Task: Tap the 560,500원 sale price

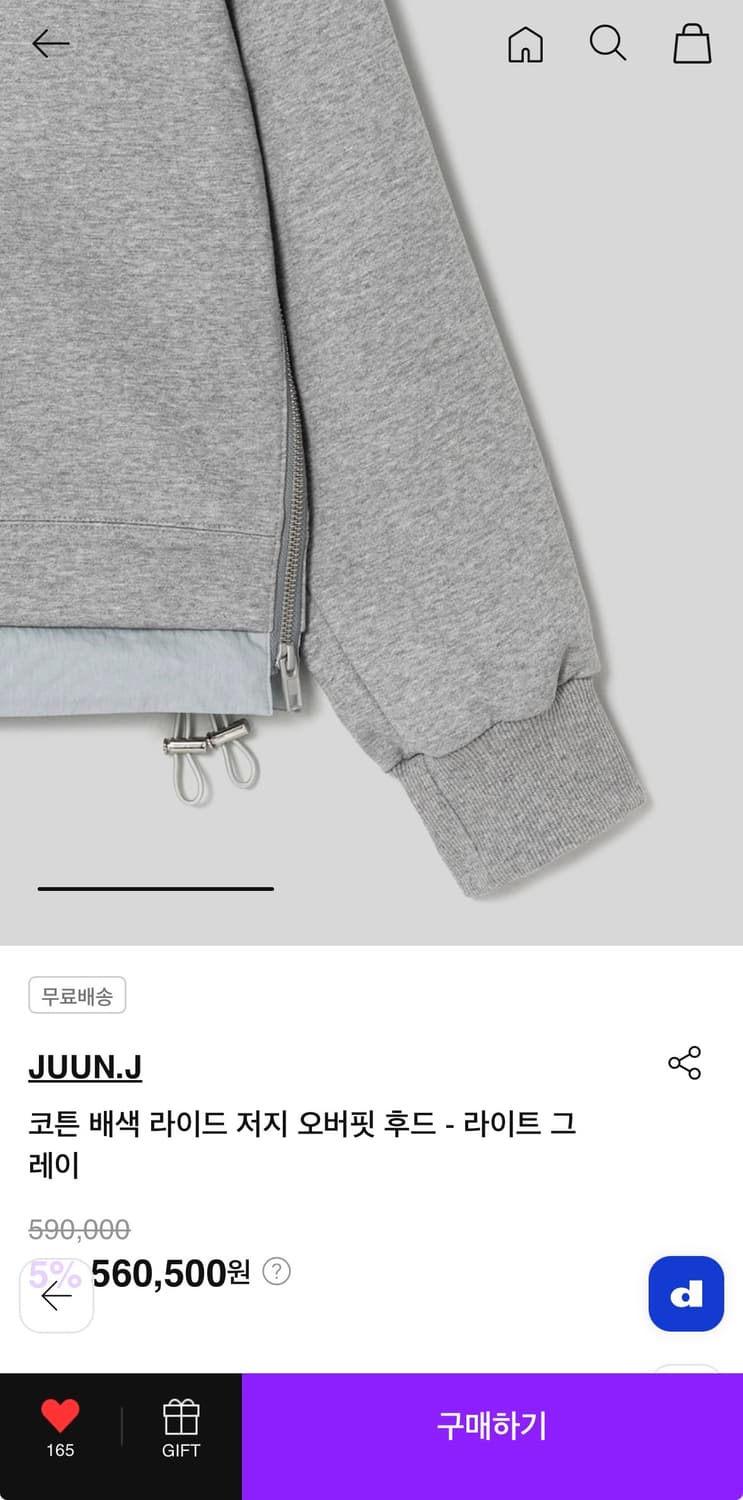Action: (x=172, y=1272)
